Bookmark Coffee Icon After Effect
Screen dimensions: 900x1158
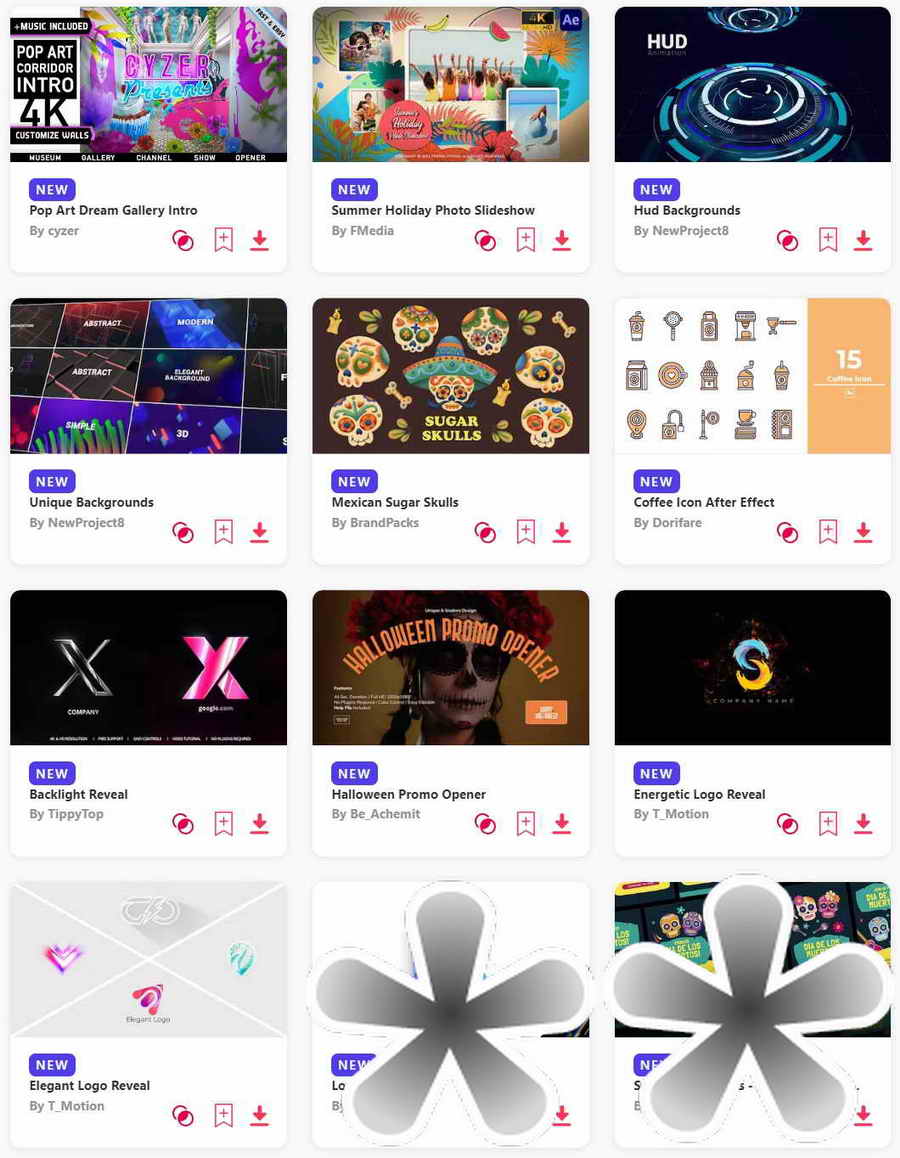click(x=827, y=532)
